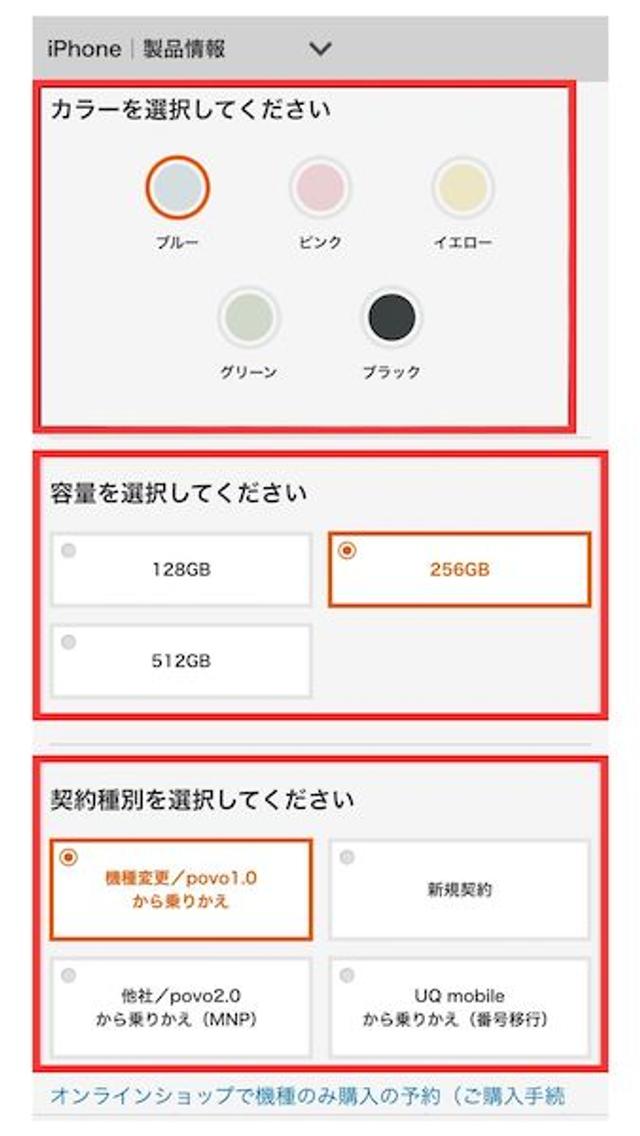Select the グリーン color swatch
The height and width of the screenshot is (1136, 640).
248,317
